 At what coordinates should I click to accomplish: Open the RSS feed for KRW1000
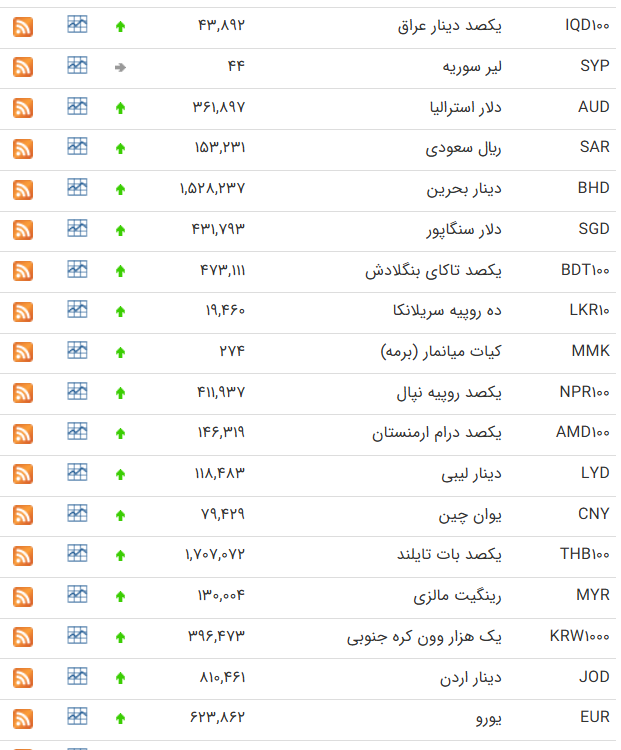click(x=23, y=637)
